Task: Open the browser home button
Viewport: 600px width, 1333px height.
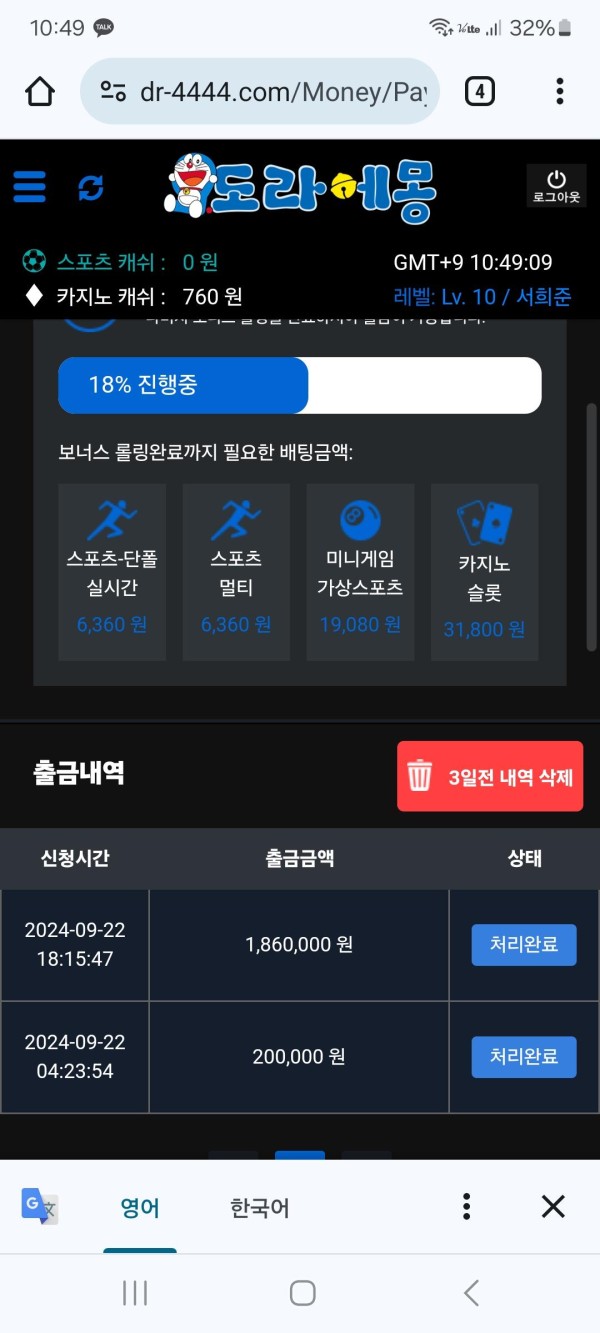Action: click(x=40, y=92)
